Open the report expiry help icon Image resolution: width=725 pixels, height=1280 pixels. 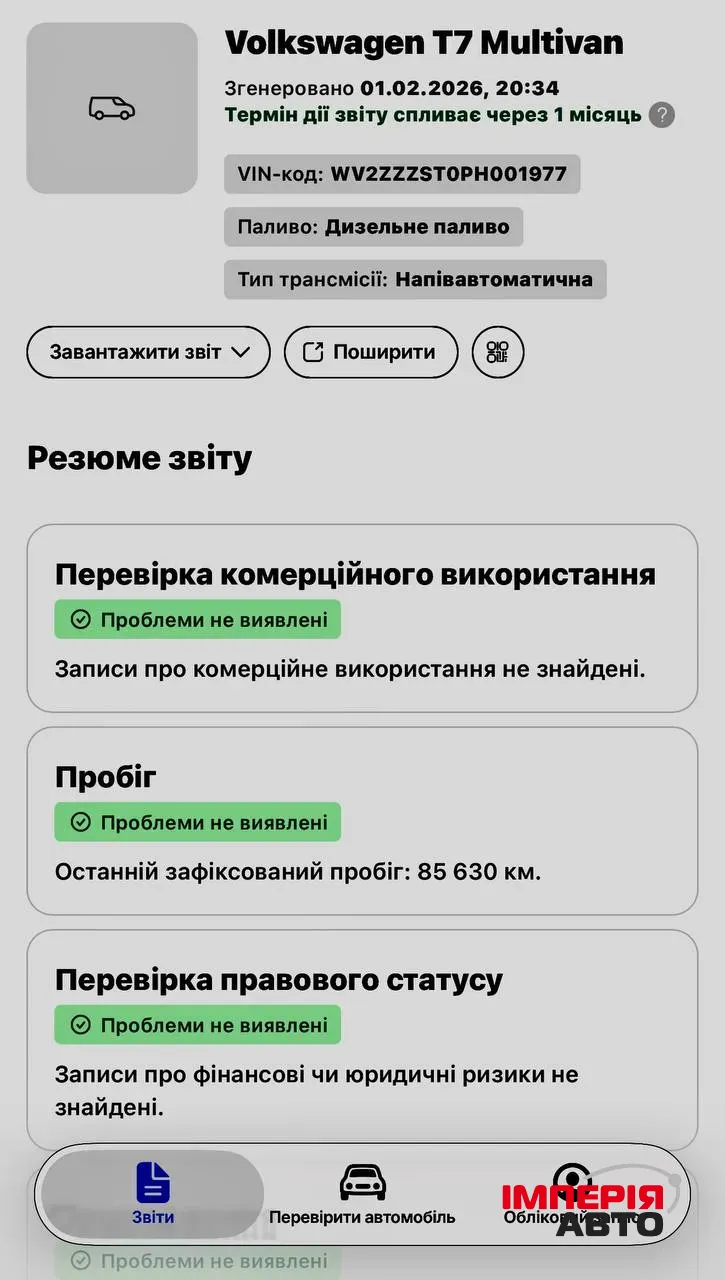[661, 115]
